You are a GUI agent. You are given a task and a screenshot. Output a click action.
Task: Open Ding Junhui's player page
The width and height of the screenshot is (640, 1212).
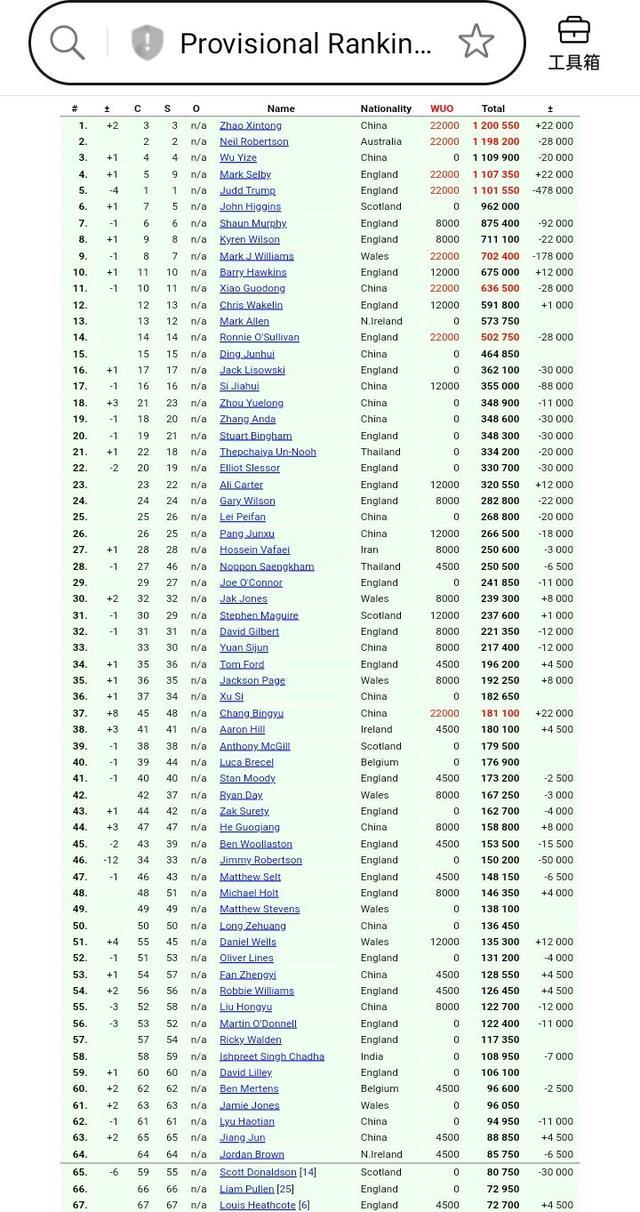[x=247, y=354]
